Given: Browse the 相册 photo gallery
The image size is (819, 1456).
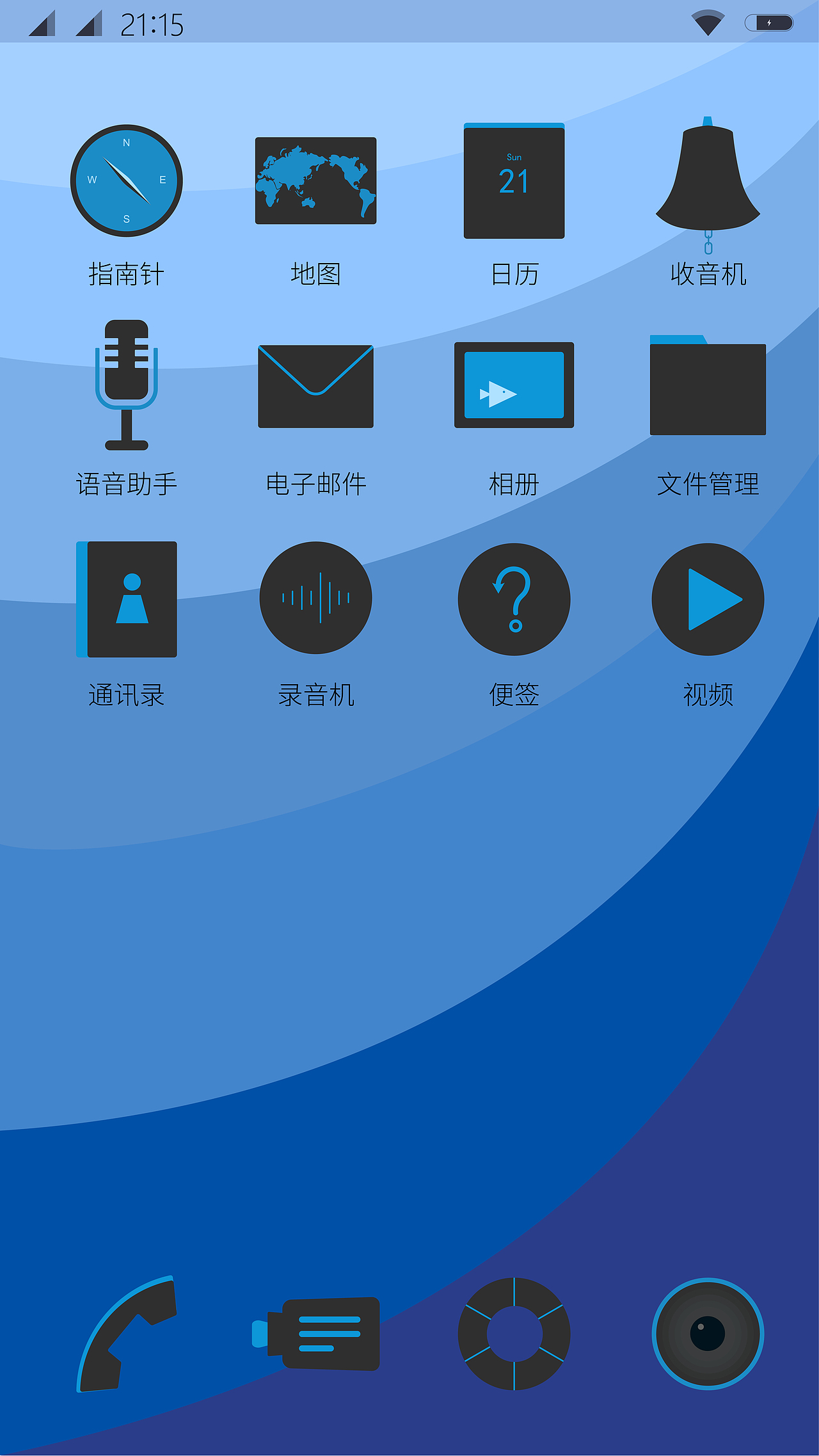Looking at the screenshot, I should (514, 386).
